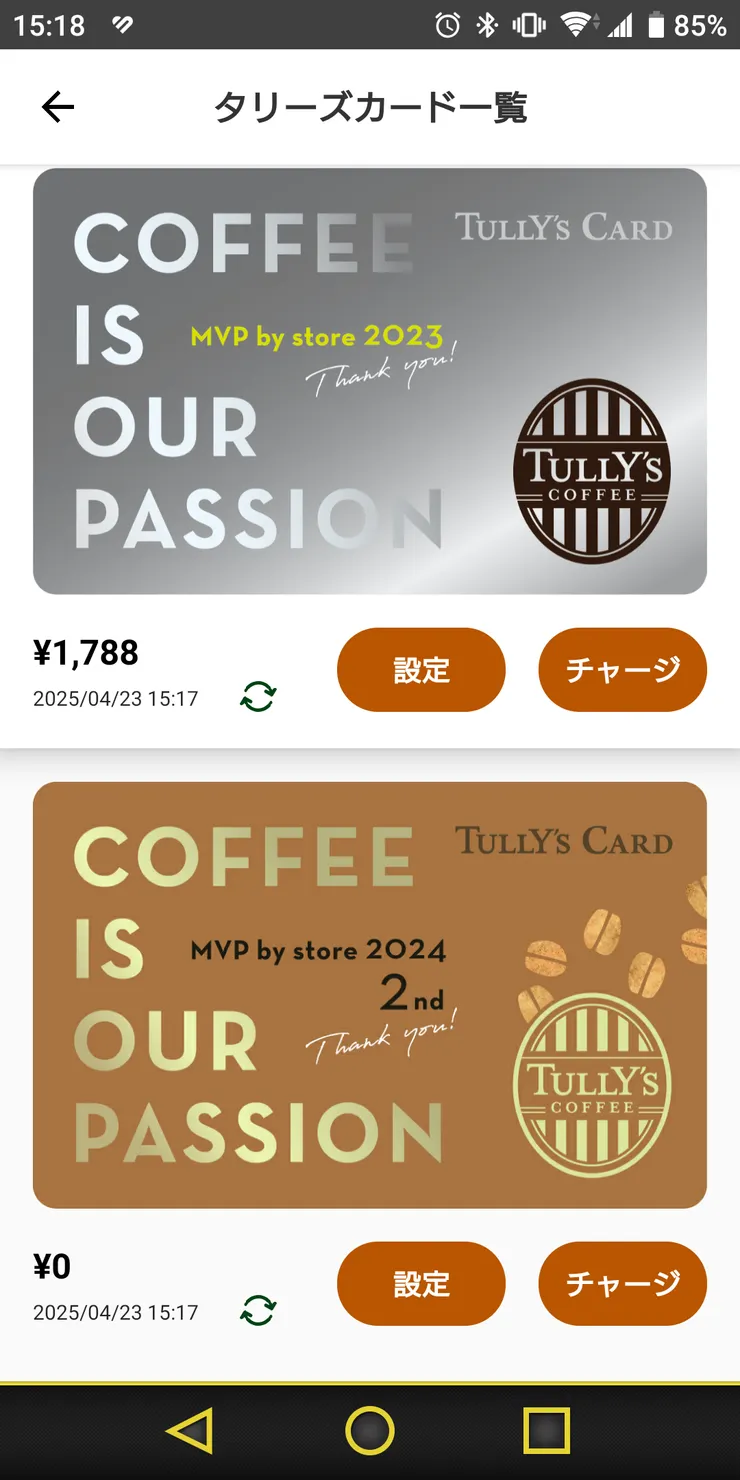Open 設定 for the brown MVP 2024 card
This screenshot has height=1480, width=740.
pyautogui.click(x=421, y=1284)
